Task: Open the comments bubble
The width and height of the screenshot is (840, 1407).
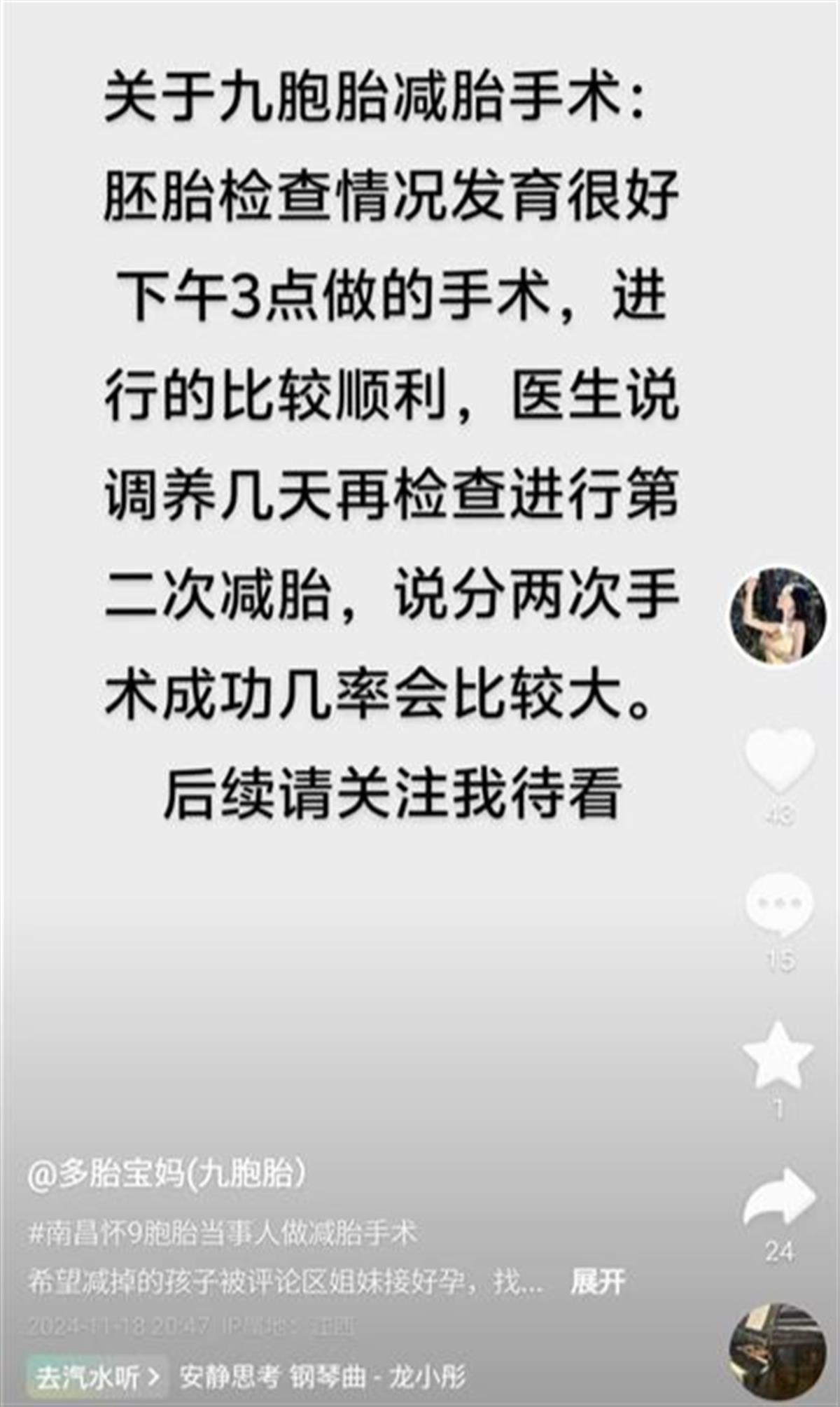Action: point(779,904)
